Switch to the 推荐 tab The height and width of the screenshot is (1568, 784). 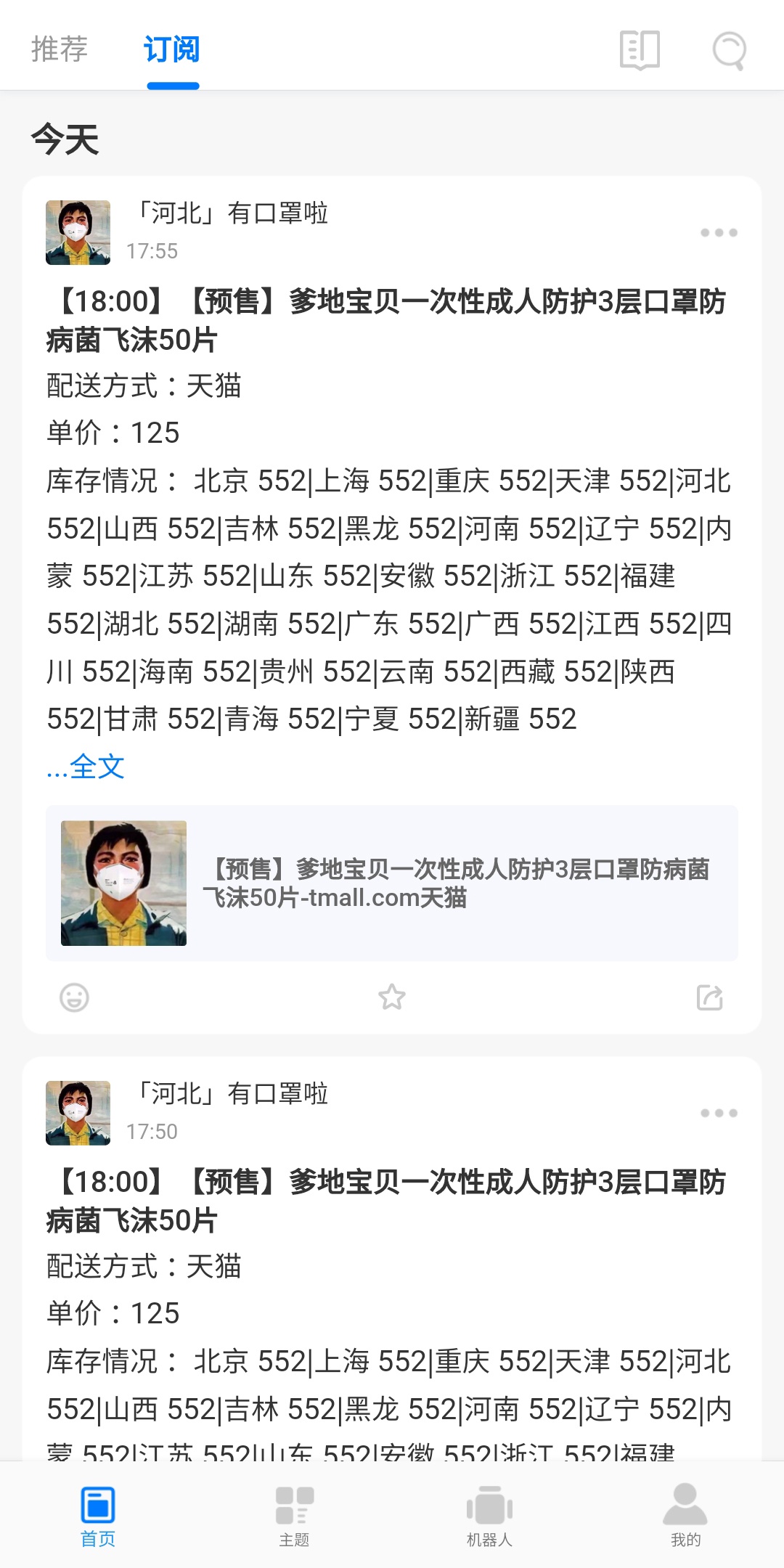click(x=58, y=51)
